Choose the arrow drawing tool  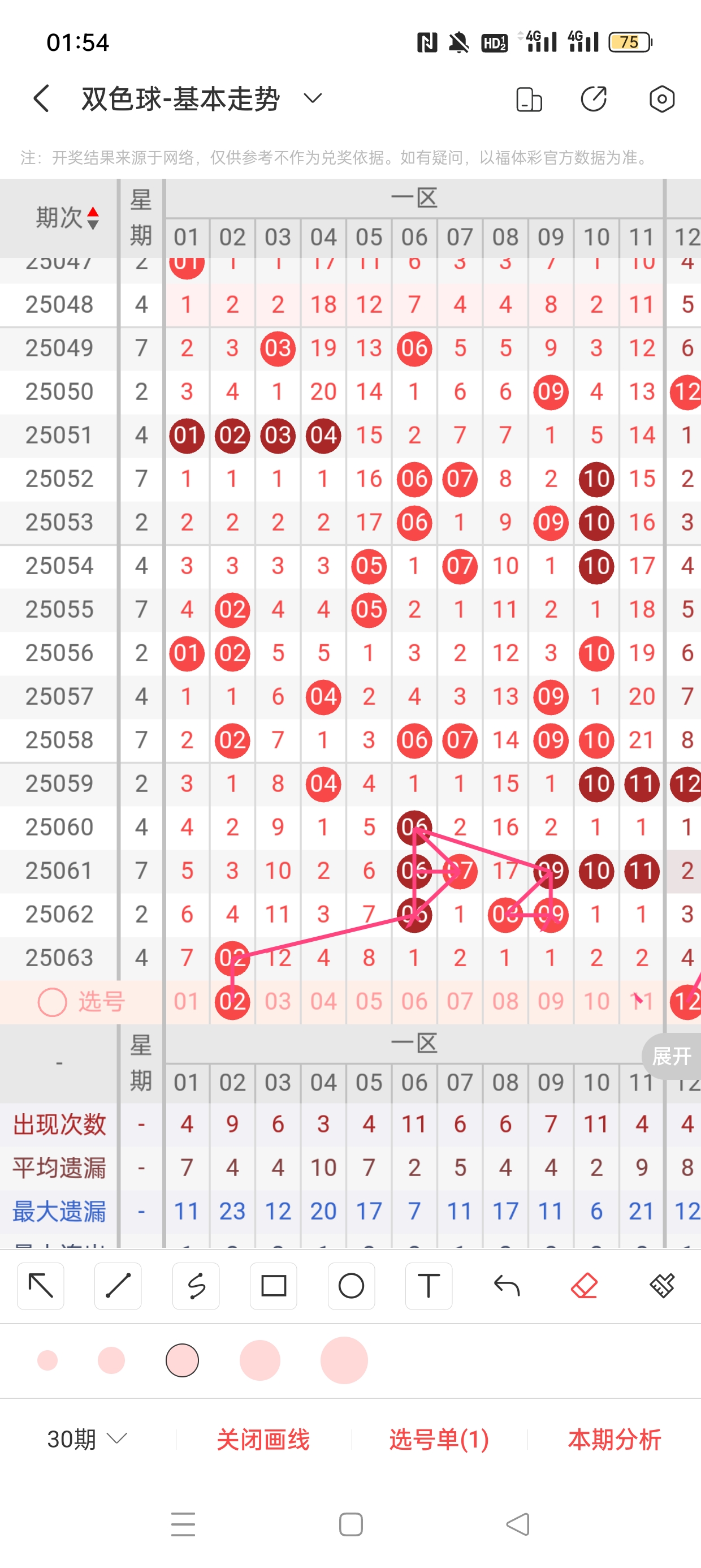click(41, 1286)
